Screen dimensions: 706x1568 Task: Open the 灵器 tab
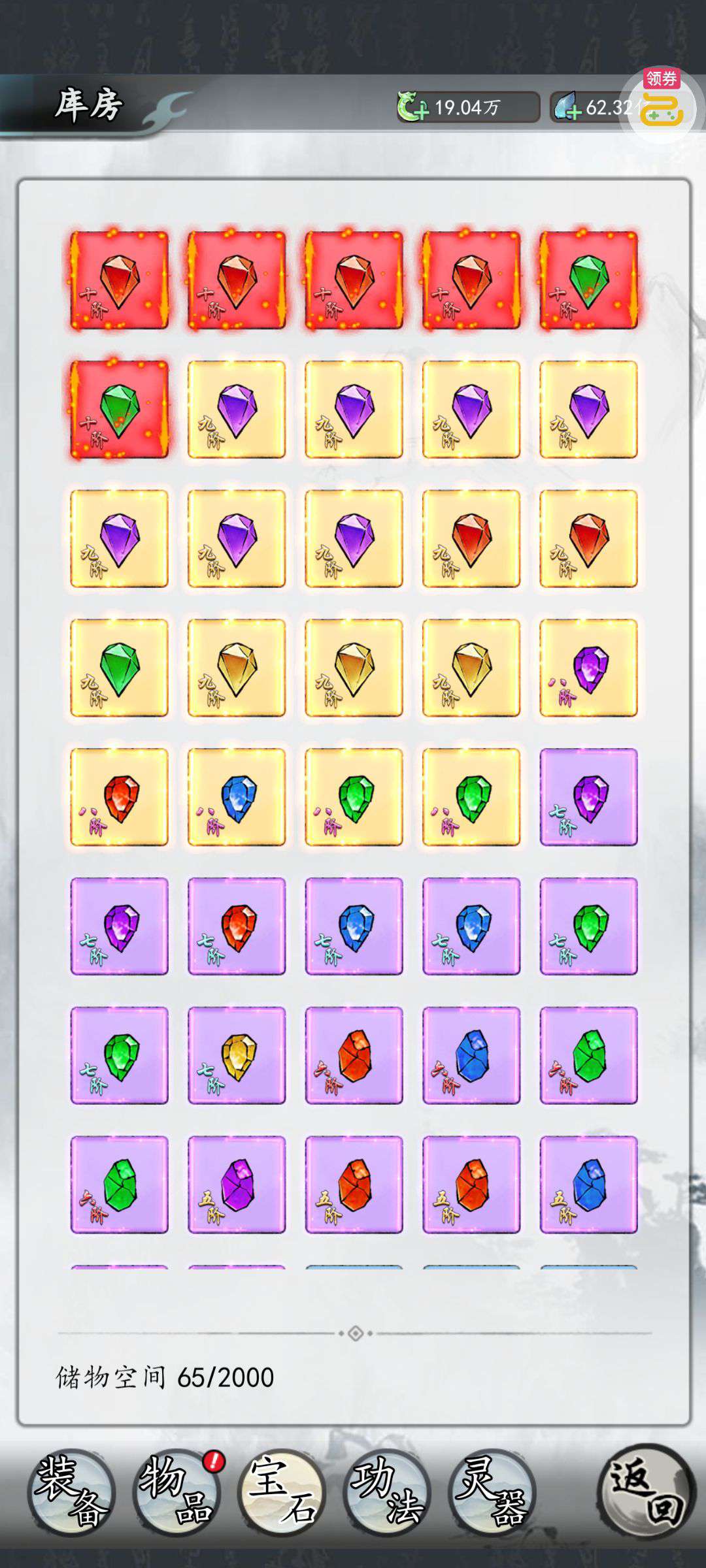pyautogui.click(x=492, y=1492)
